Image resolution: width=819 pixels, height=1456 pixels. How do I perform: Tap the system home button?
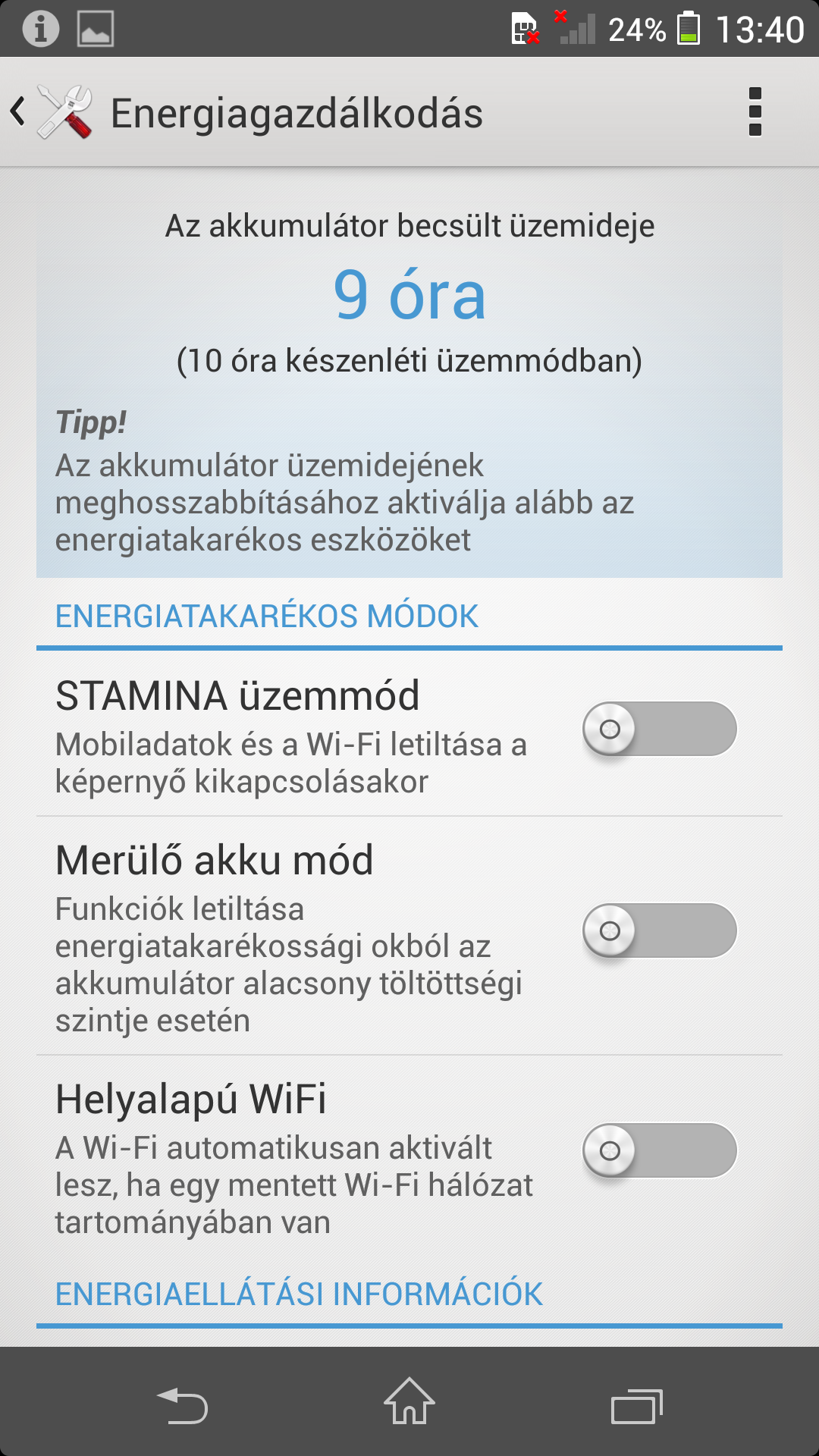tap(409, 1401)
